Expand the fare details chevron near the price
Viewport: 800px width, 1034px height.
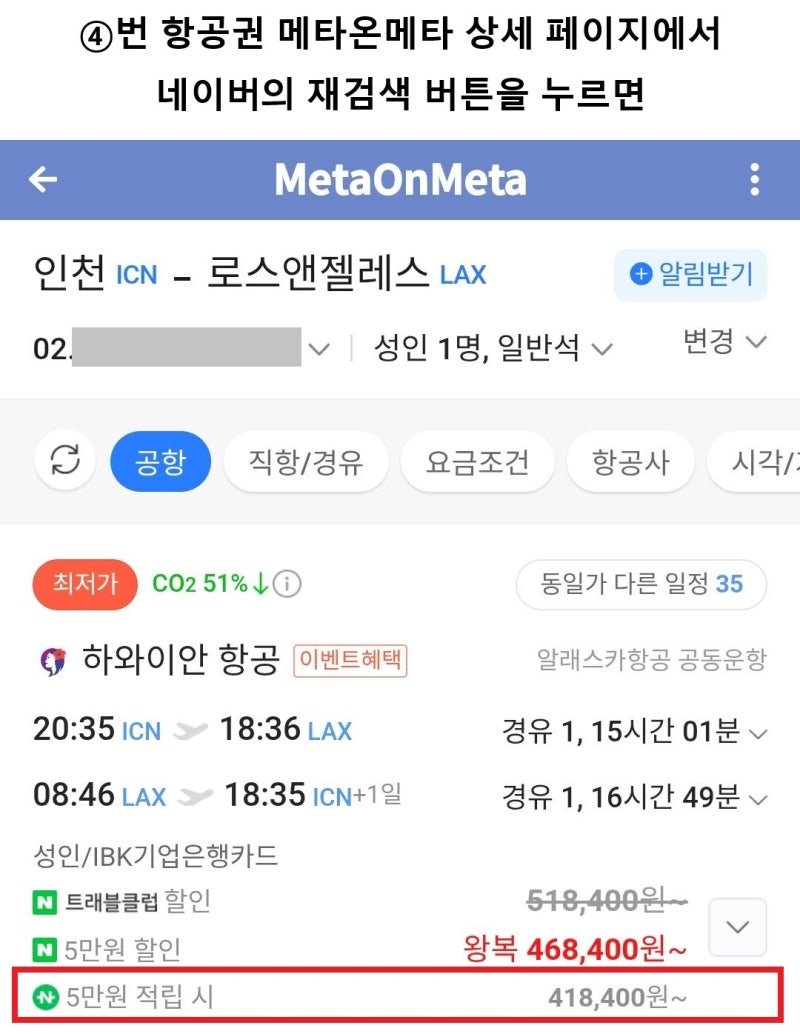(x=739, y=927)
